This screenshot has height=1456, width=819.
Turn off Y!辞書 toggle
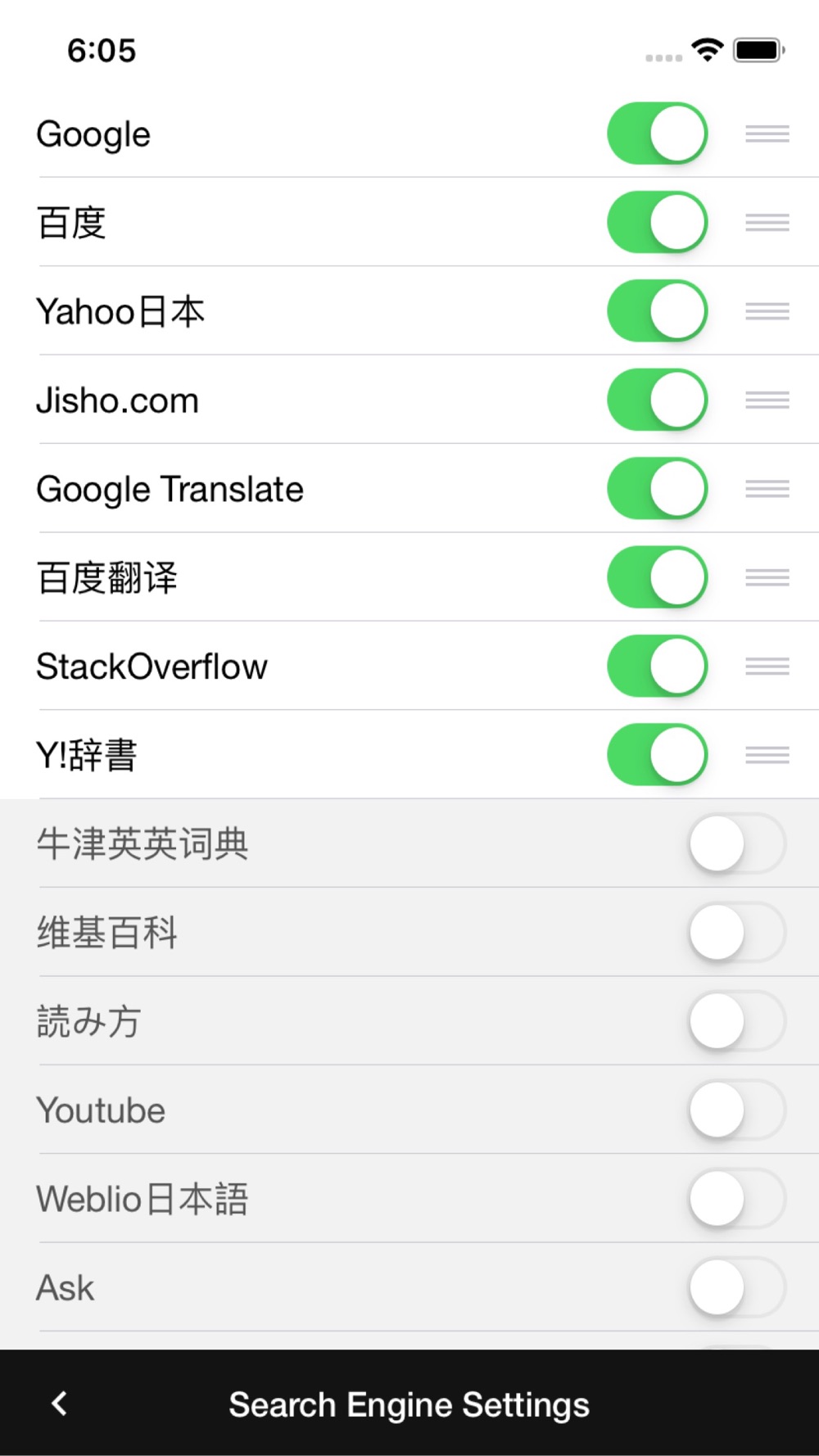pos(658,754)
